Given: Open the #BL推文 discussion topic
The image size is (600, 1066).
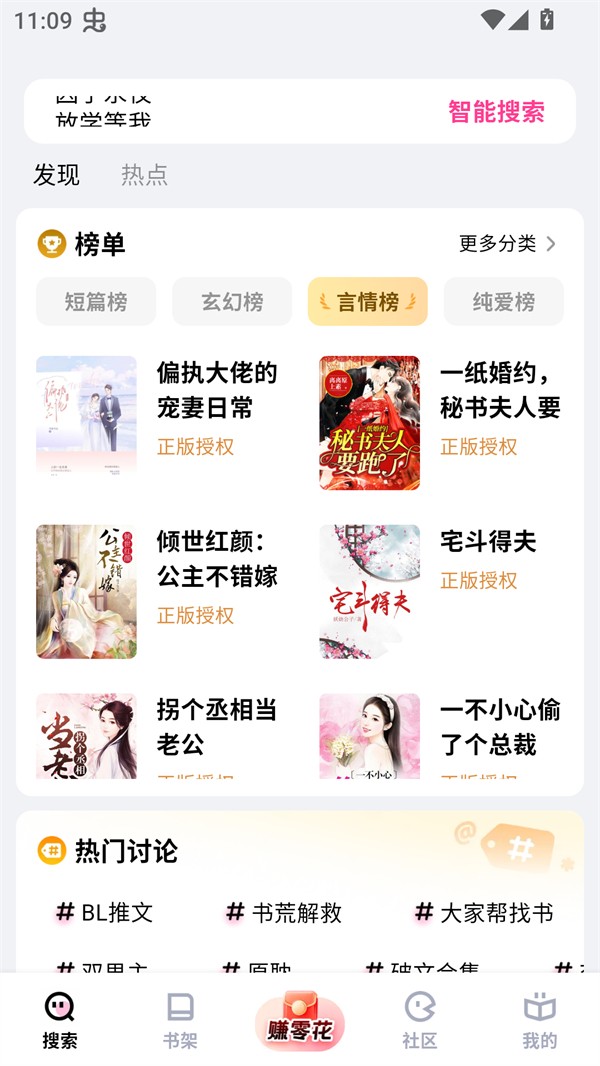Looking at the screenshot, I should coord(105,912).
